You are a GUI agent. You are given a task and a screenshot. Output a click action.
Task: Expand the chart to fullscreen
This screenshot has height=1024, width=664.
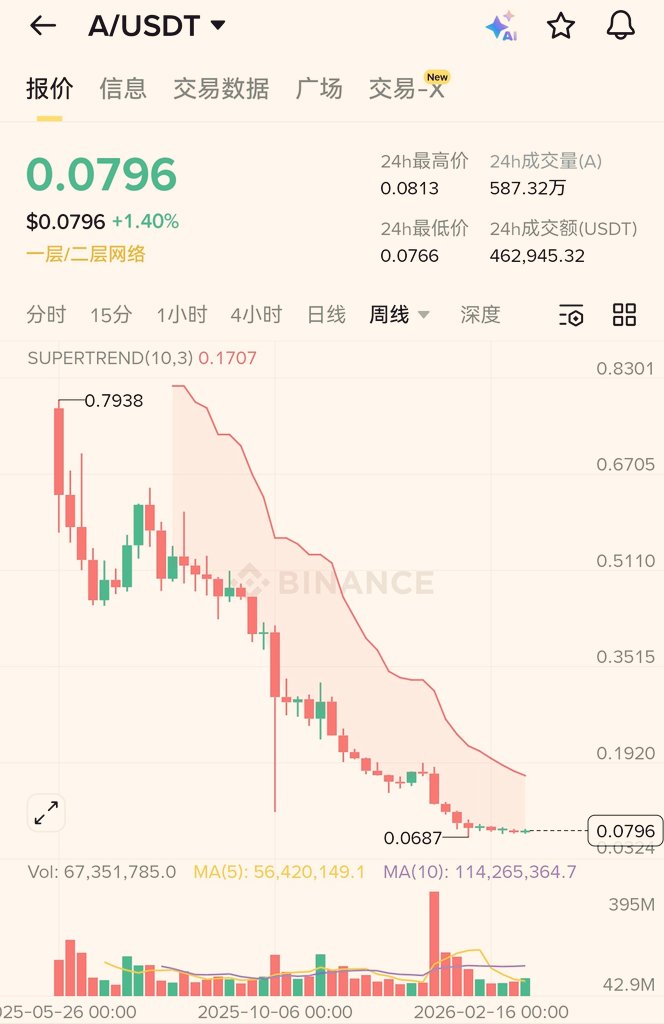(46, 813)
